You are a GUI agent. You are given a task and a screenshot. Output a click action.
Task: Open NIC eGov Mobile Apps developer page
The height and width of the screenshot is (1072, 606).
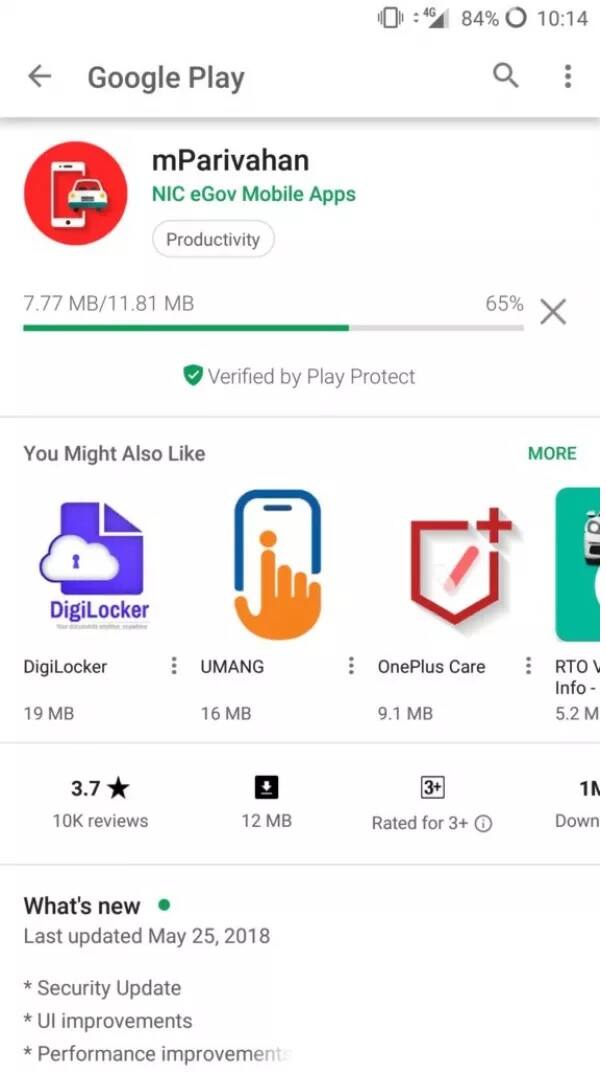[x=253, y=194]
